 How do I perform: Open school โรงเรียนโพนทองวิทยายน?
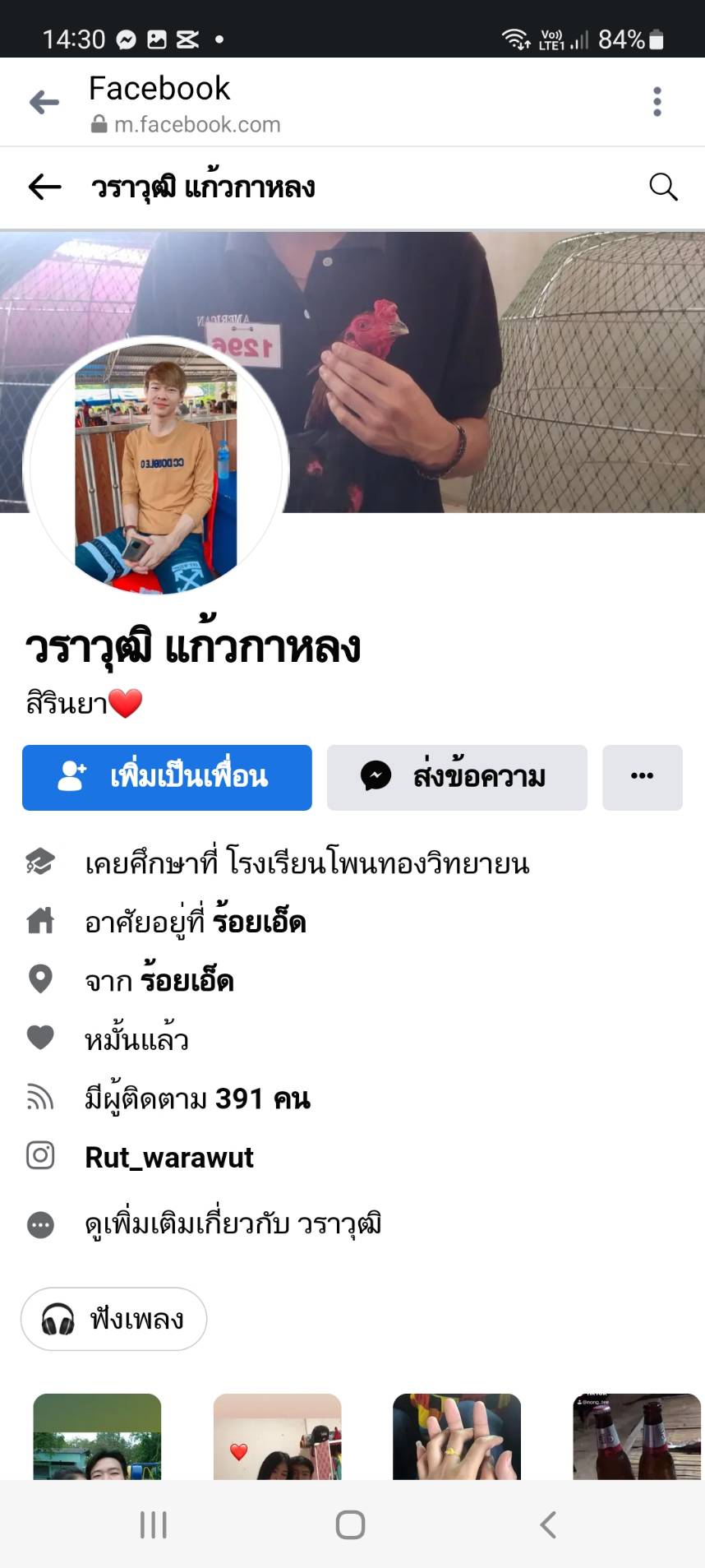point(378,863)
